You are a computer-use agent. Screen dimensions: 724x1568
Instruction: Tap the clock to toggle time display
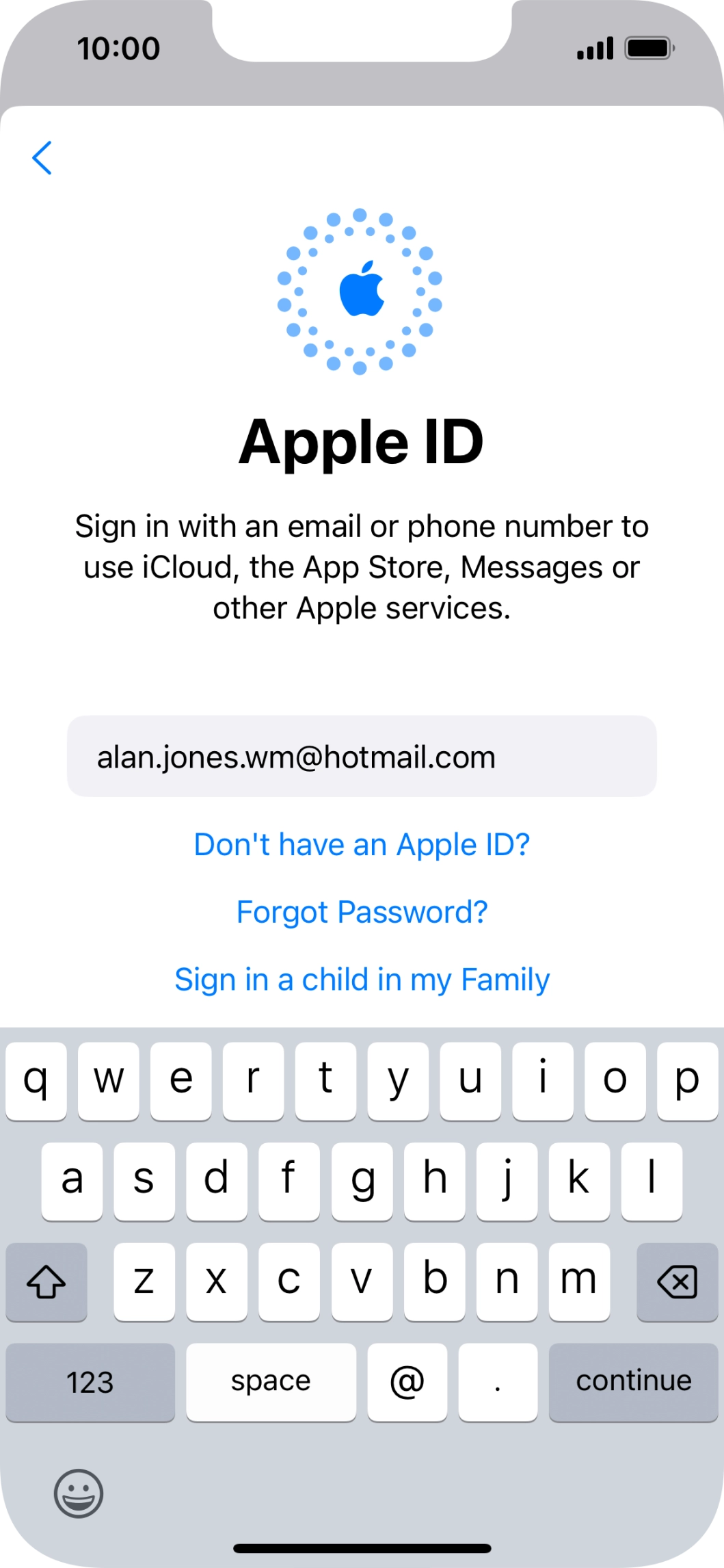point(118,47)
